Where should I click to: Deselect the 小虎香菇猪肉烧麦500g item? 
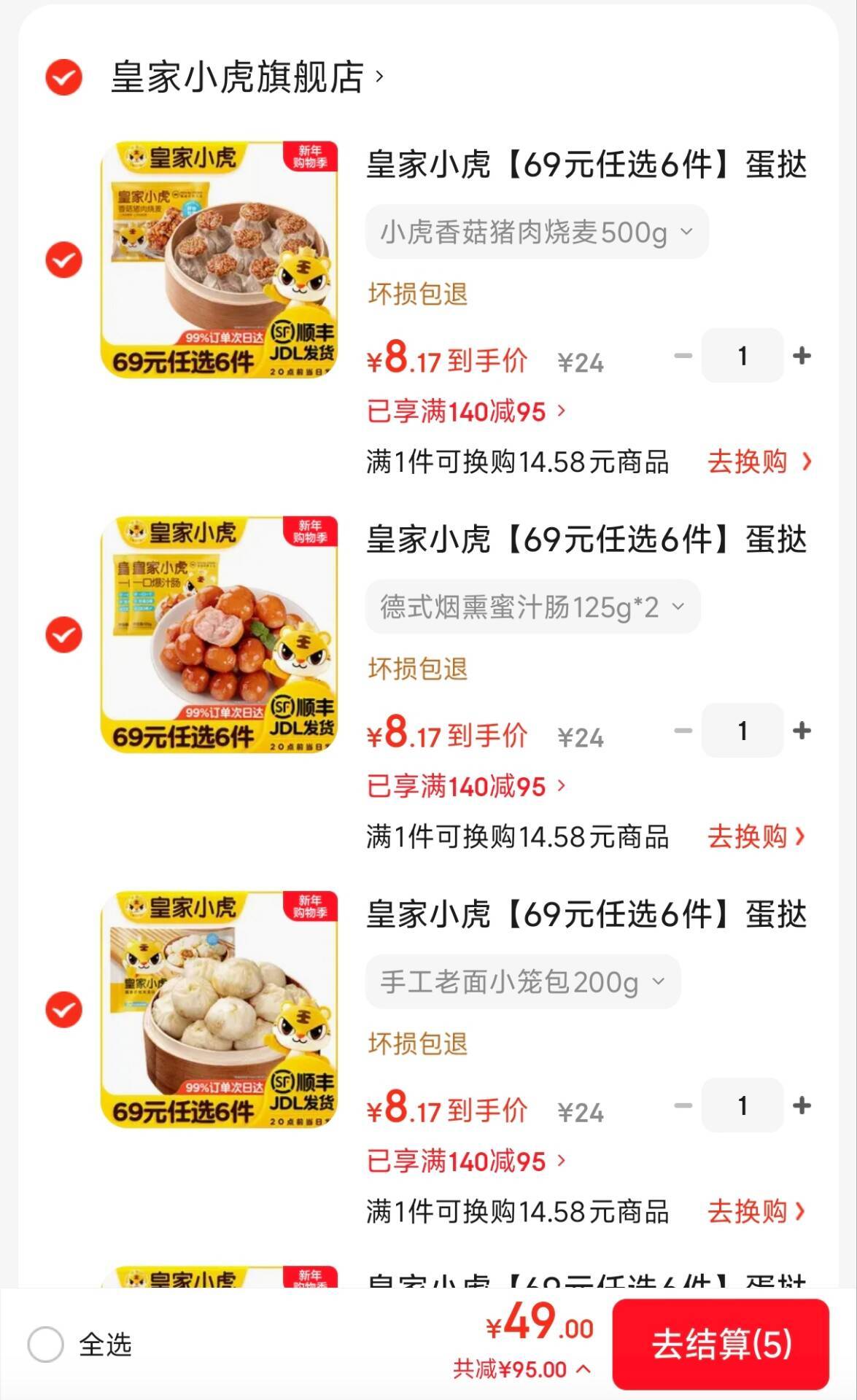pyautogui.click(x=64, y=260)
